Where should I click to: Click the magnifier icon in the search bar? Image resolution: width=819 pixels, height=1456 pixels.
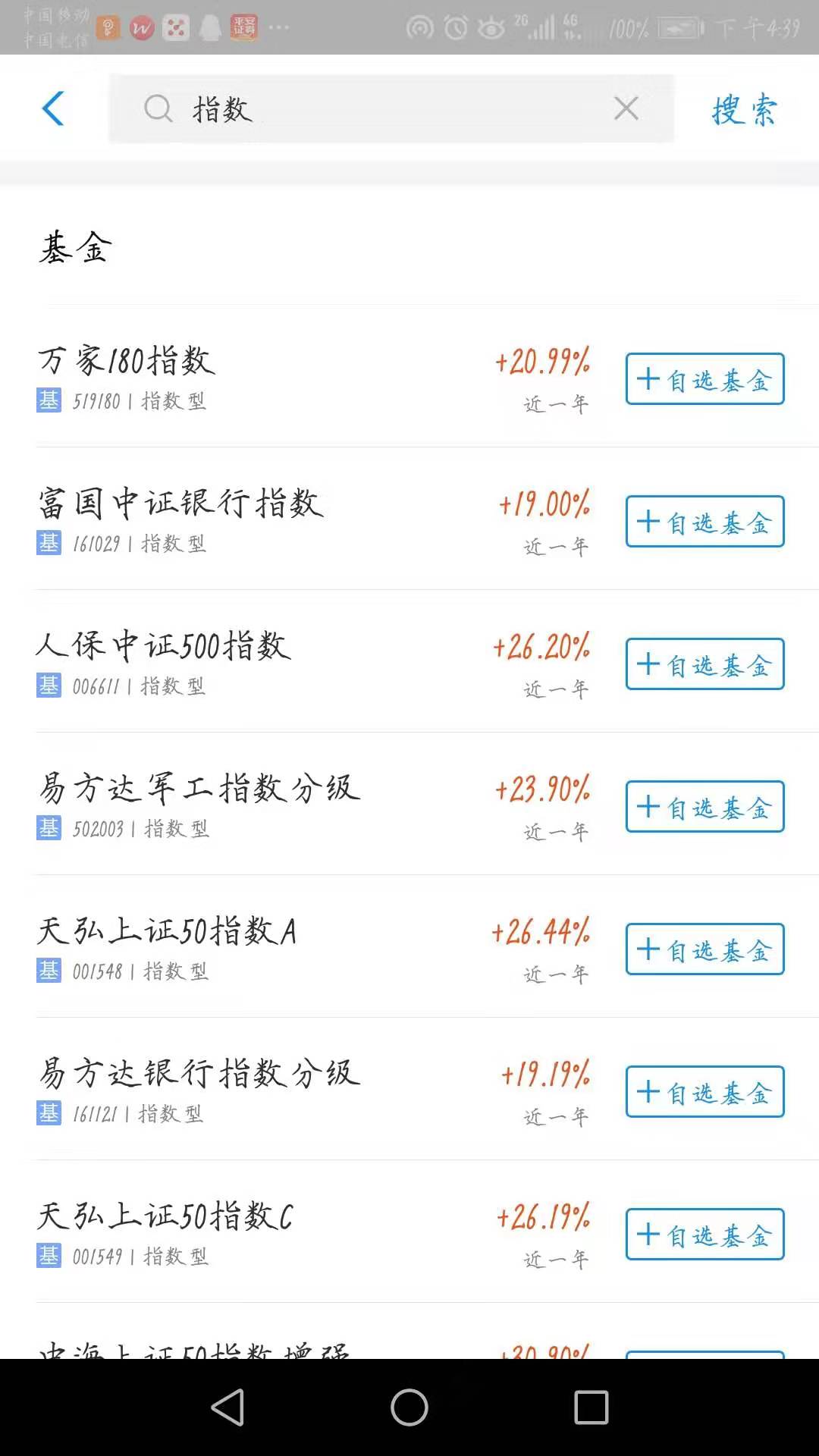coord(158,109)
